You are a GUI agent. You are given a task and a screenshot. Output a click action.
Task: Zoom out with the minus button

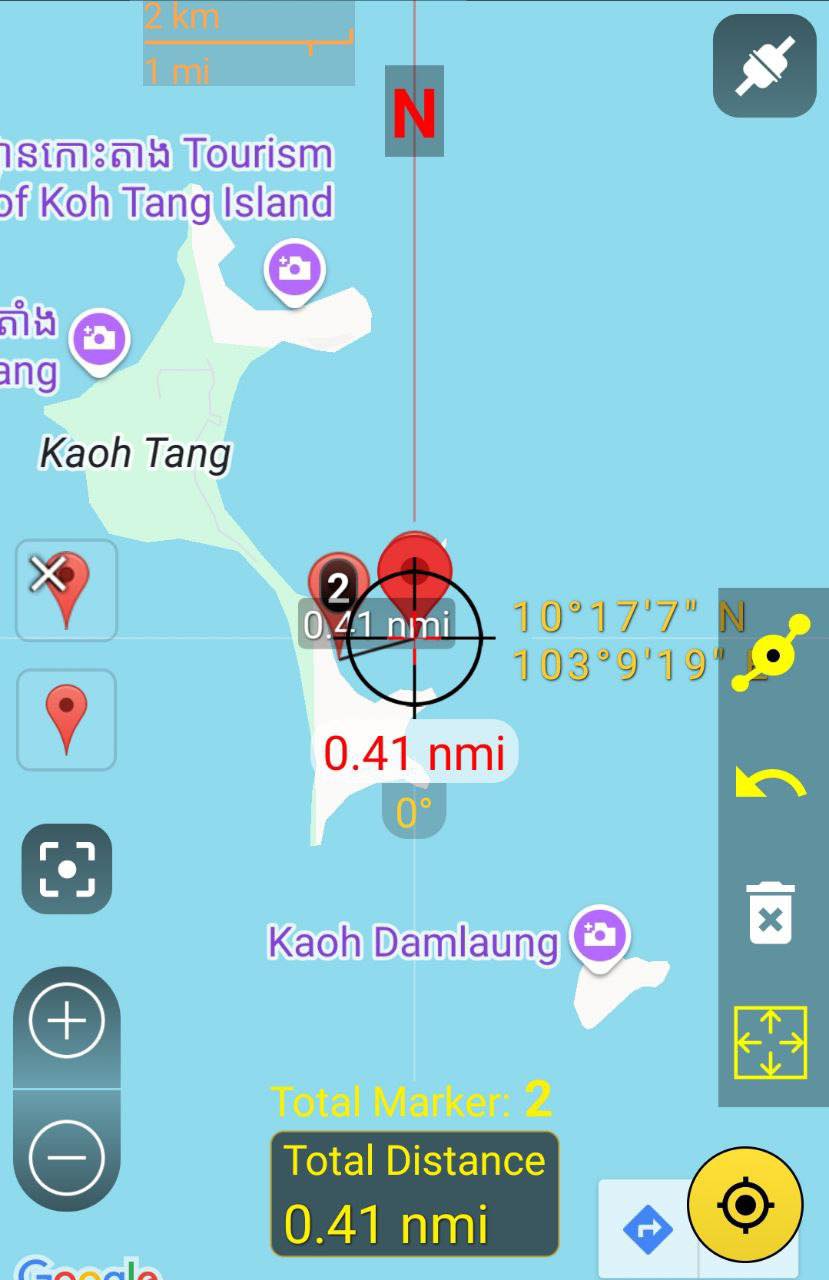pos(67,1157)
